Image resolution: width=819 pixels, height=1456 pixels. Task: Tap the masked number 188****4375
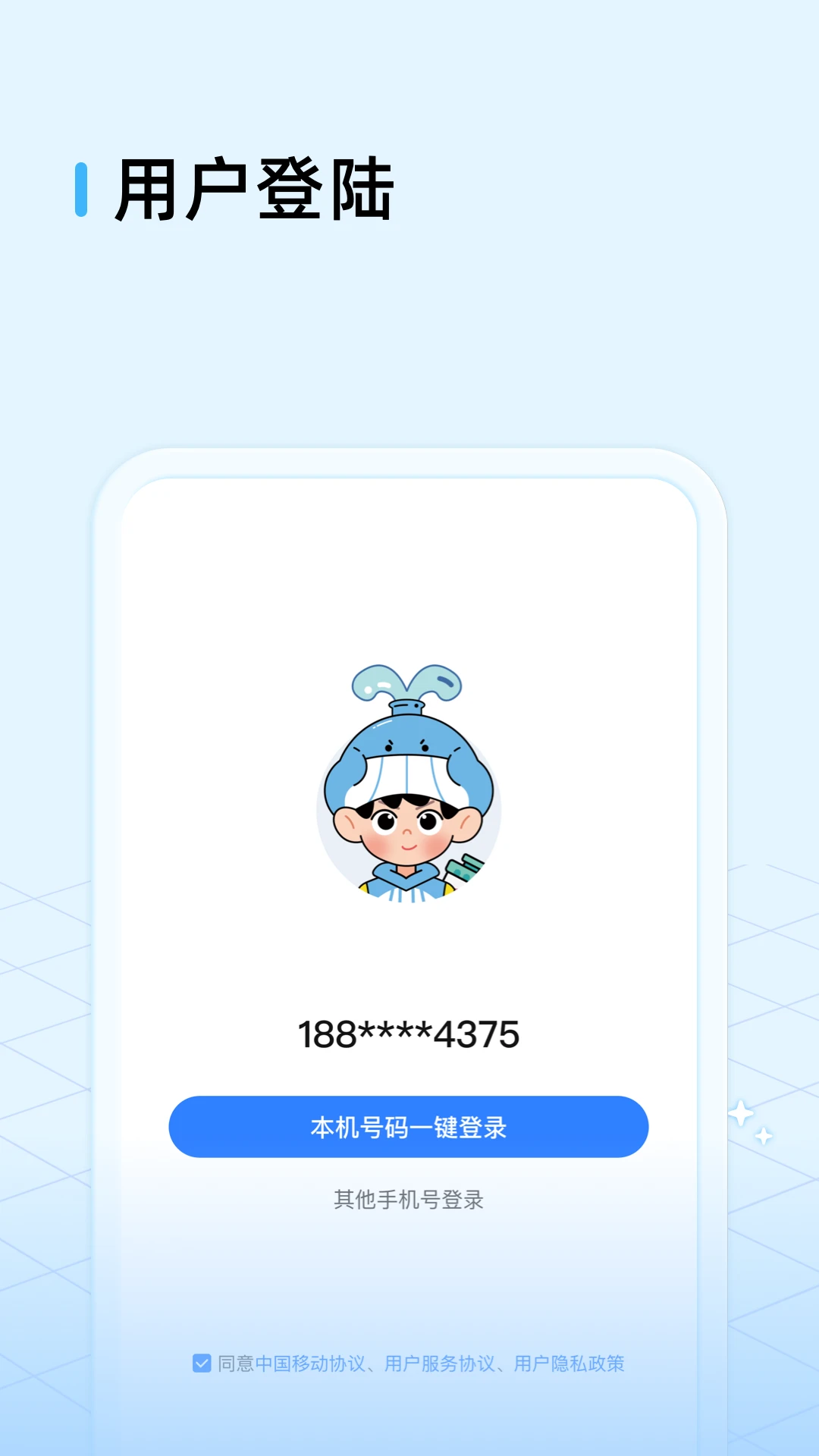409,1031
